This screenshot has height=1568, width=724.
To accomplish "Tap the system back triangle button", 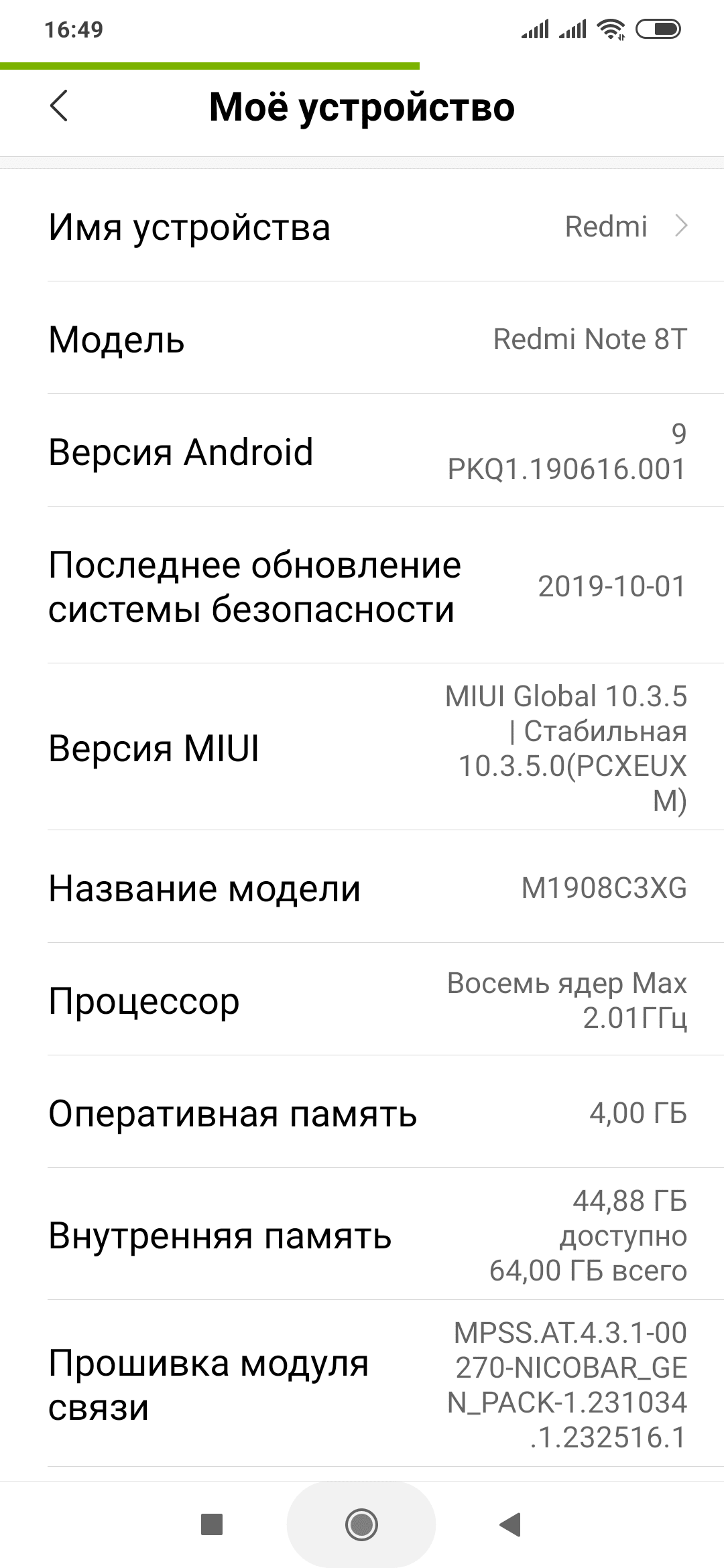I will coord(510,1524).
